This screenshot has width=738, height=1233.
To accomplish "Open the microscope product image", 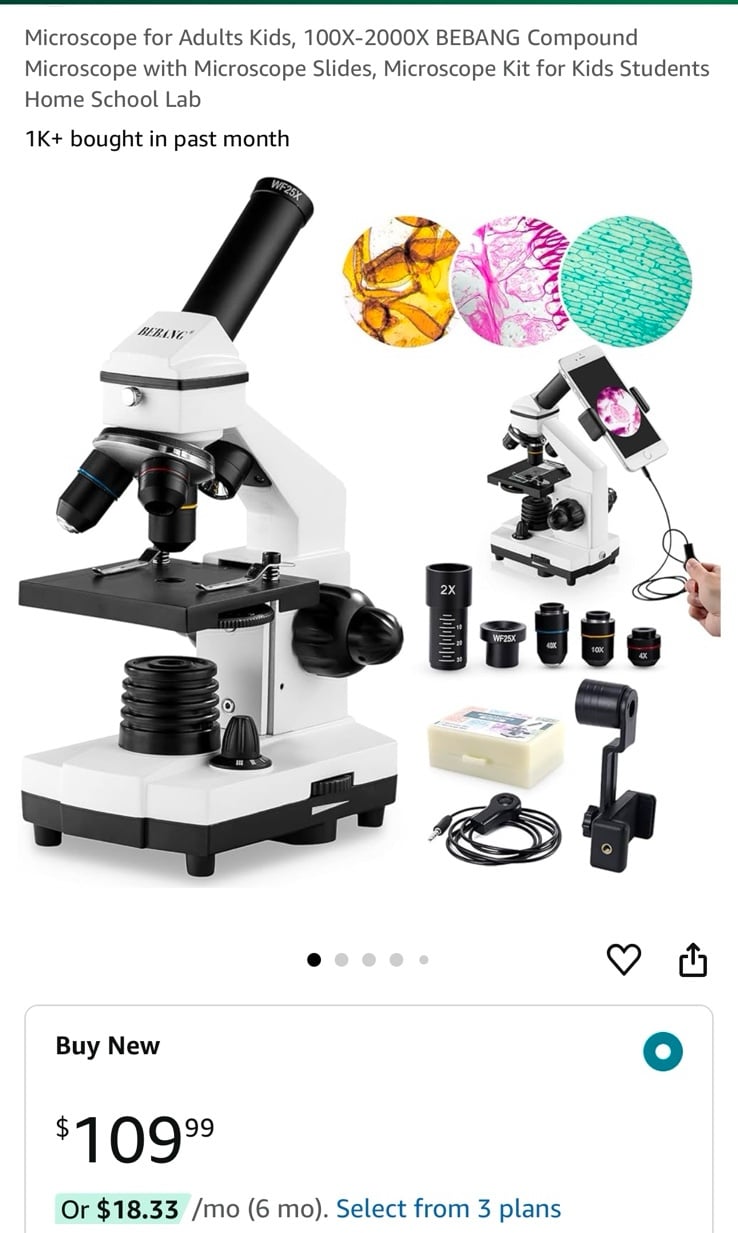I will [x=369, y=530].
